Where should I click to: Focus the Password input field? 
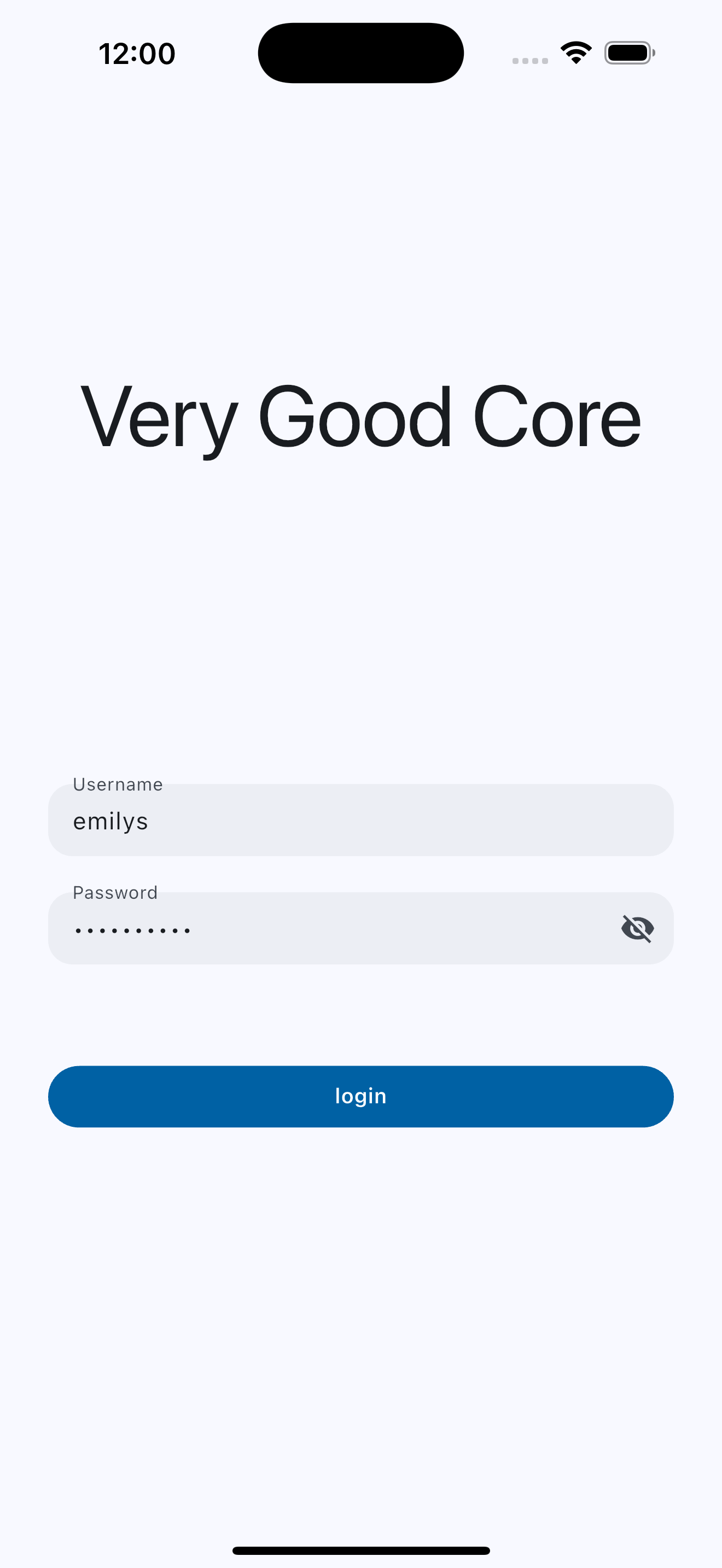329,929
